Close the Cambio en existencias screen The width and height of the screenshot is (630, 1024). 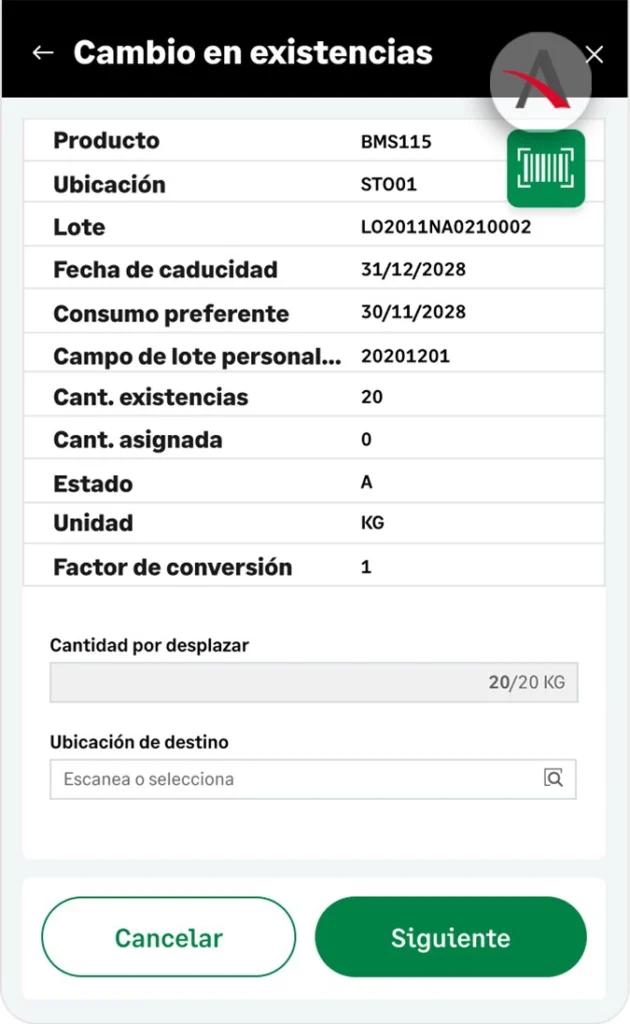pos(594,55)
